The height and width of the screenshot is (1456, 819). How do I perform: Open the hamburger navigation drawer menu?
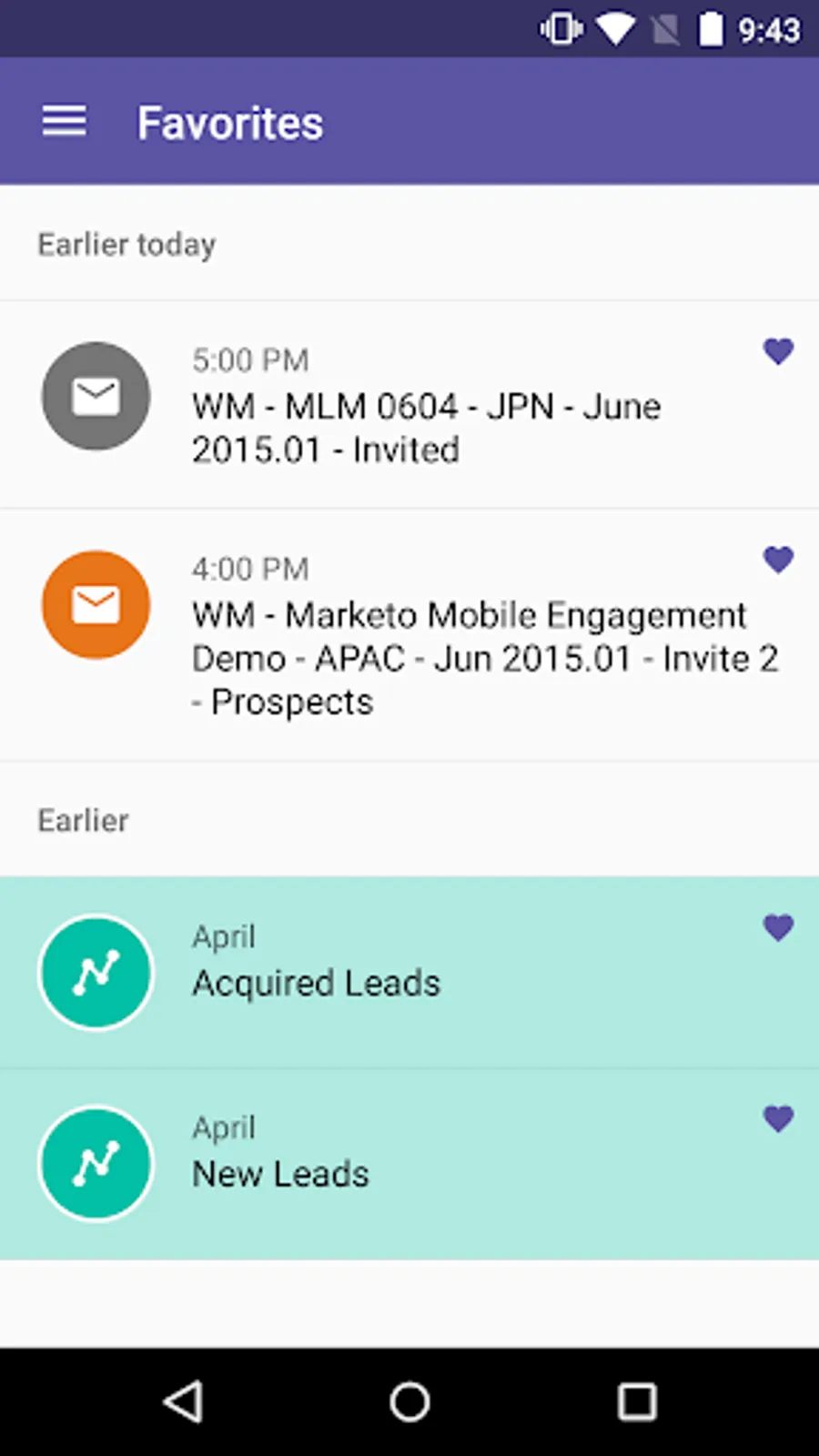tap(64, 121)
